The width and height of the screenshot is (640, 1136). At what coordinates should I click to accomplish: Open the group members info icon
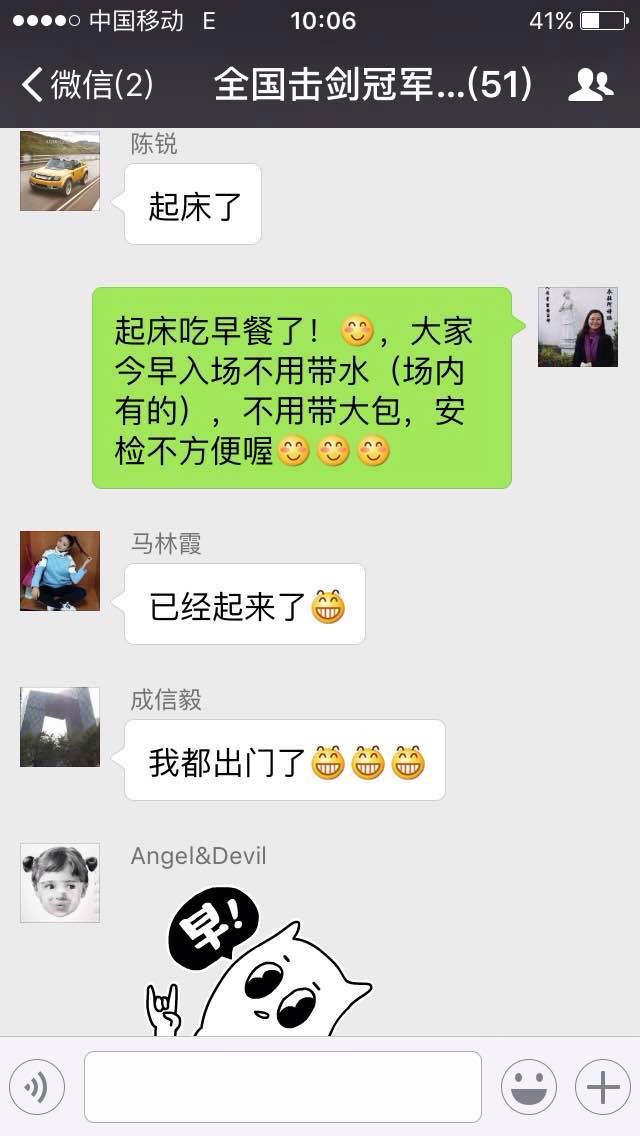pyautogui.click(x=590, y=85)
